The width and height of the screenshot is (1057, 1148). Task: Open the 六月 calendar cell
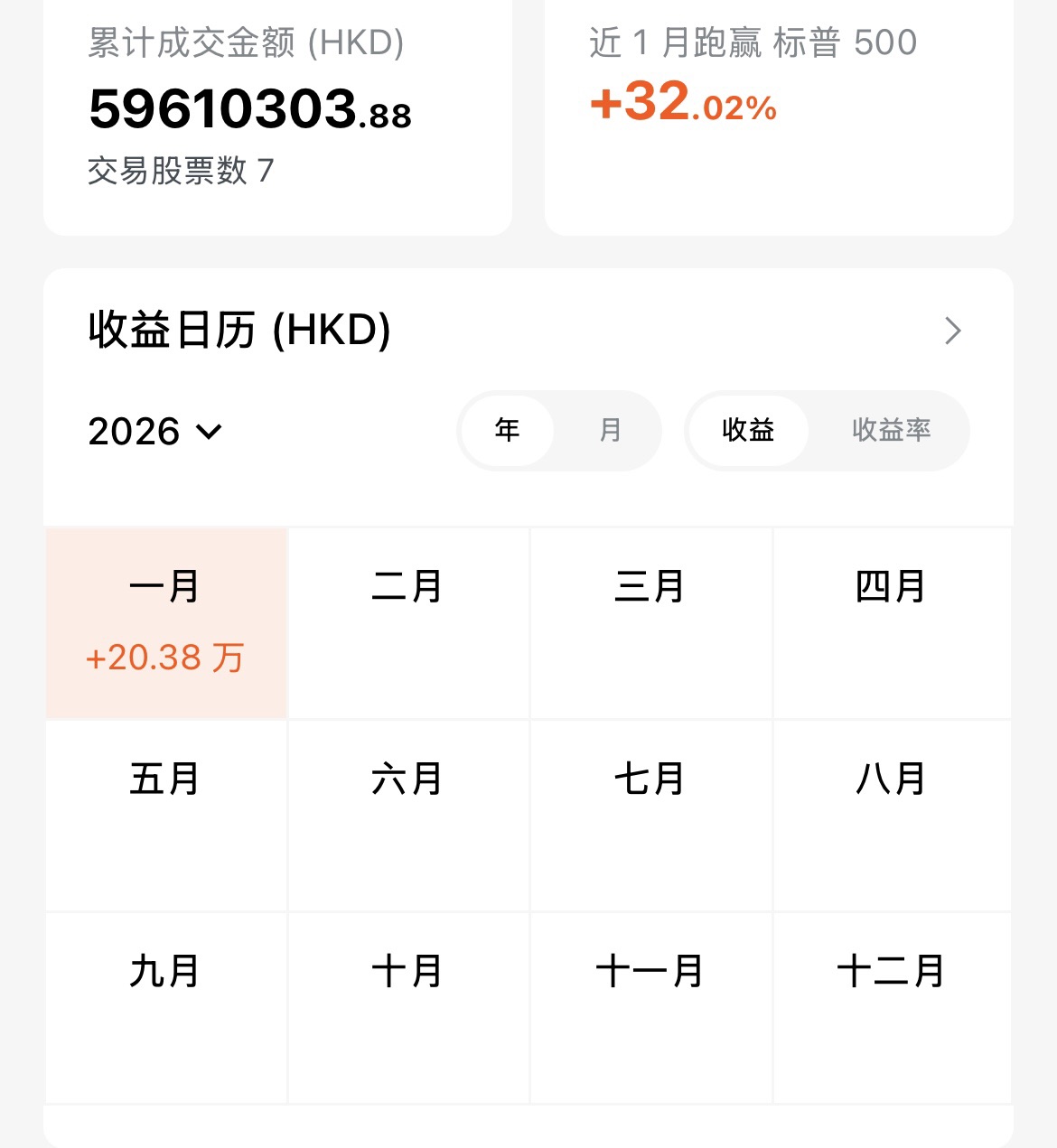click(x=408, y=816)
